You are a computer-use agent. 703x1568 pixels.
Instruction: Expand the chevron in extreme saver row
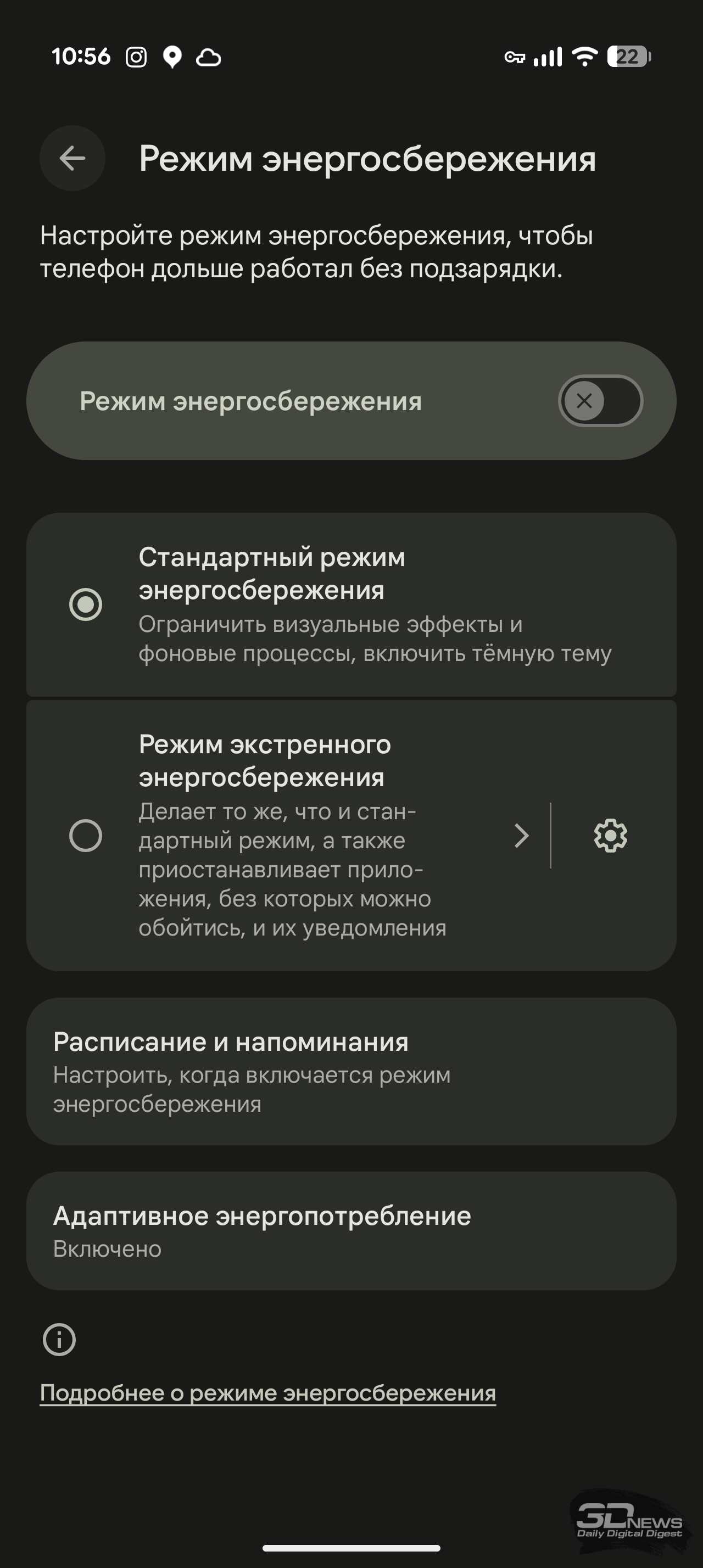pyautogui.click(x=522, y=835)
